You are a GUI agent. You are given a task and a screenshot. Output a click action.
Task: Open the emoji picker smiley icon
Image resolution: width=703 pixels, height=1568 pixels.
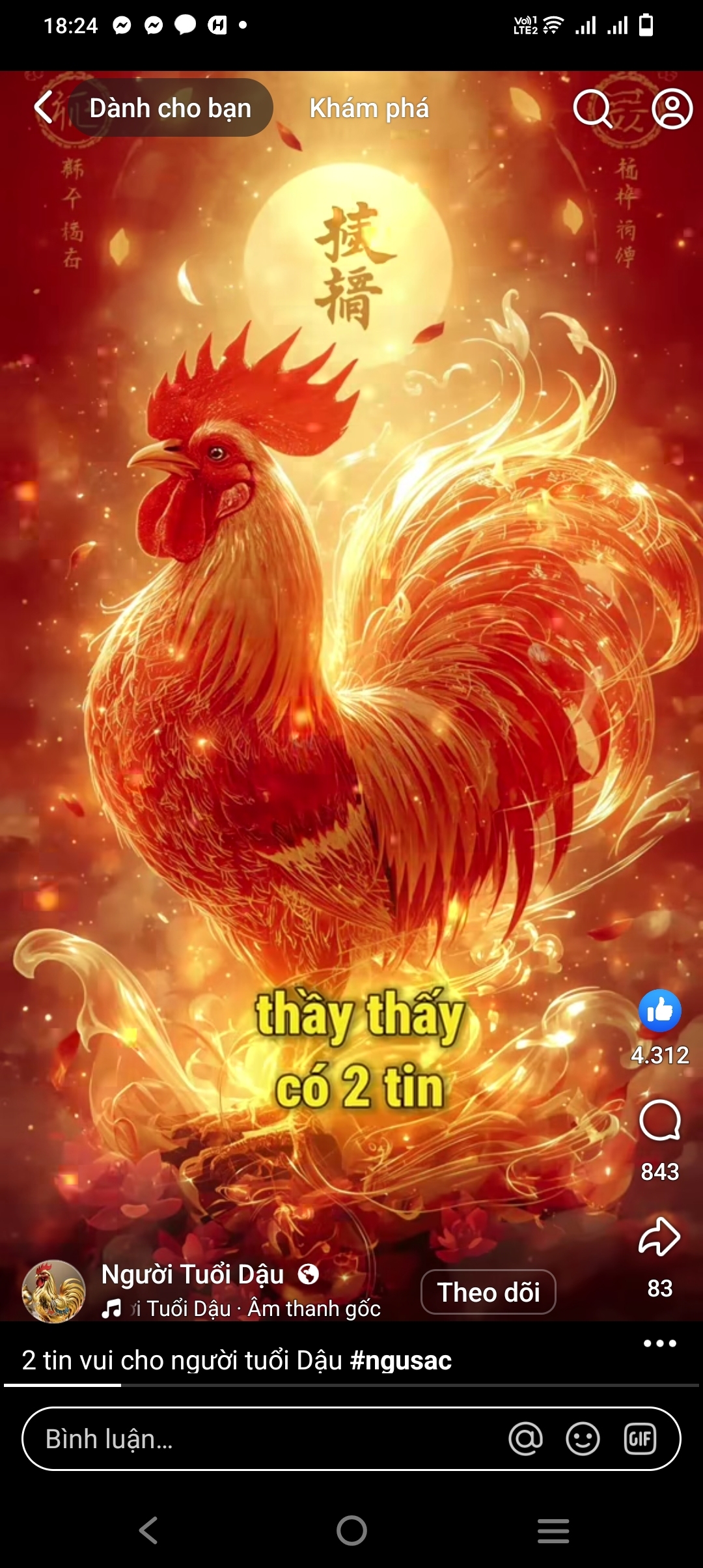(x=583, y=1439)
